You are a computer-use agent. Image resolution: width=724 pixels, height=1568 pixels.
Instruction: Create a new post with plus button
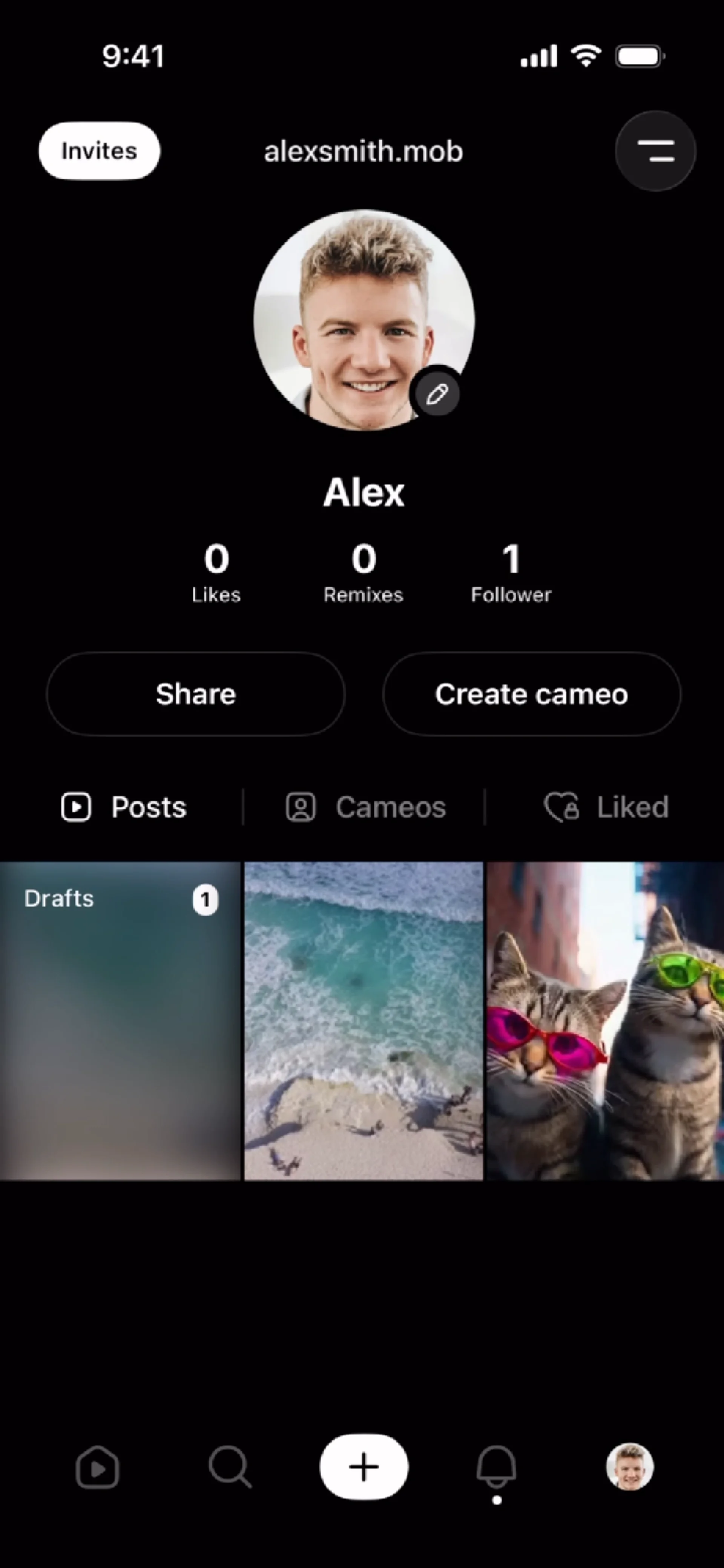point(364,1467)
